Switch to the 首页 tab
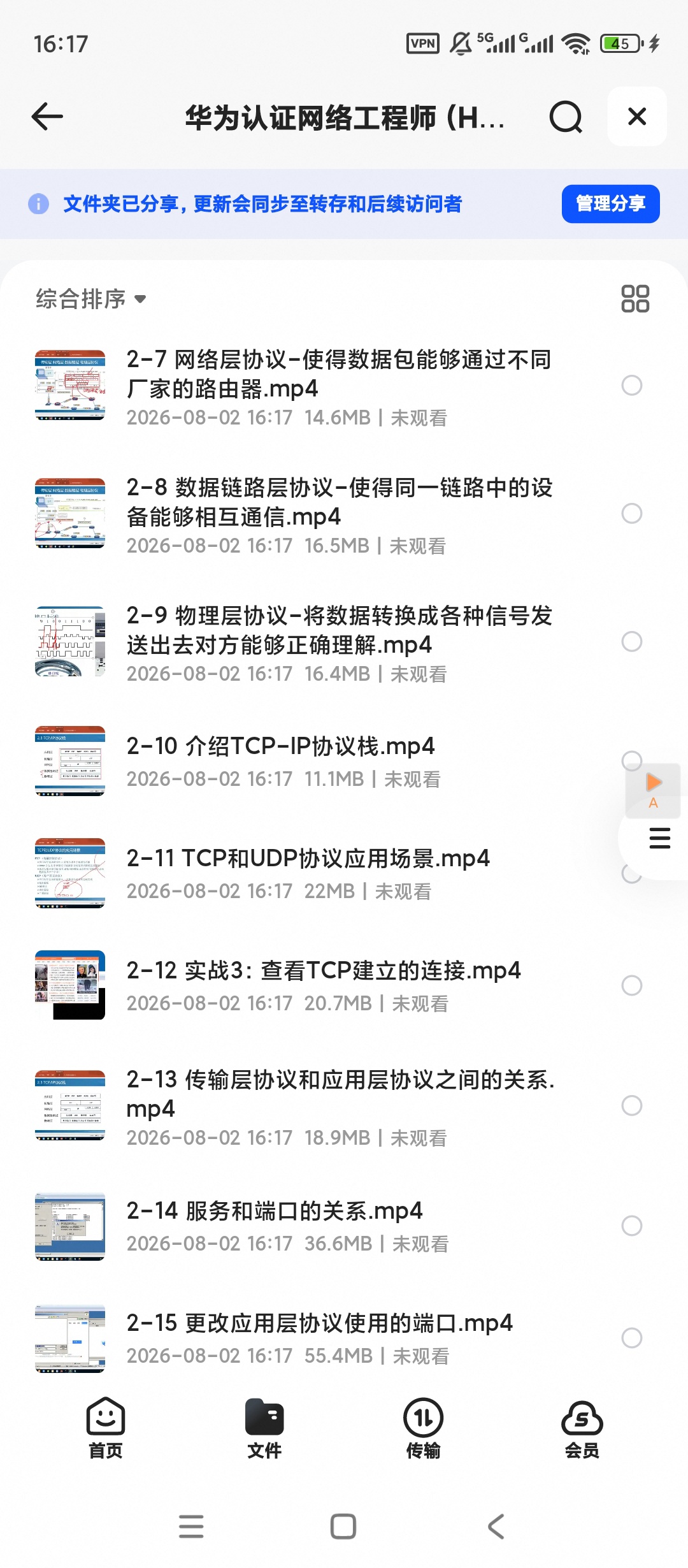 [106, 1428]
